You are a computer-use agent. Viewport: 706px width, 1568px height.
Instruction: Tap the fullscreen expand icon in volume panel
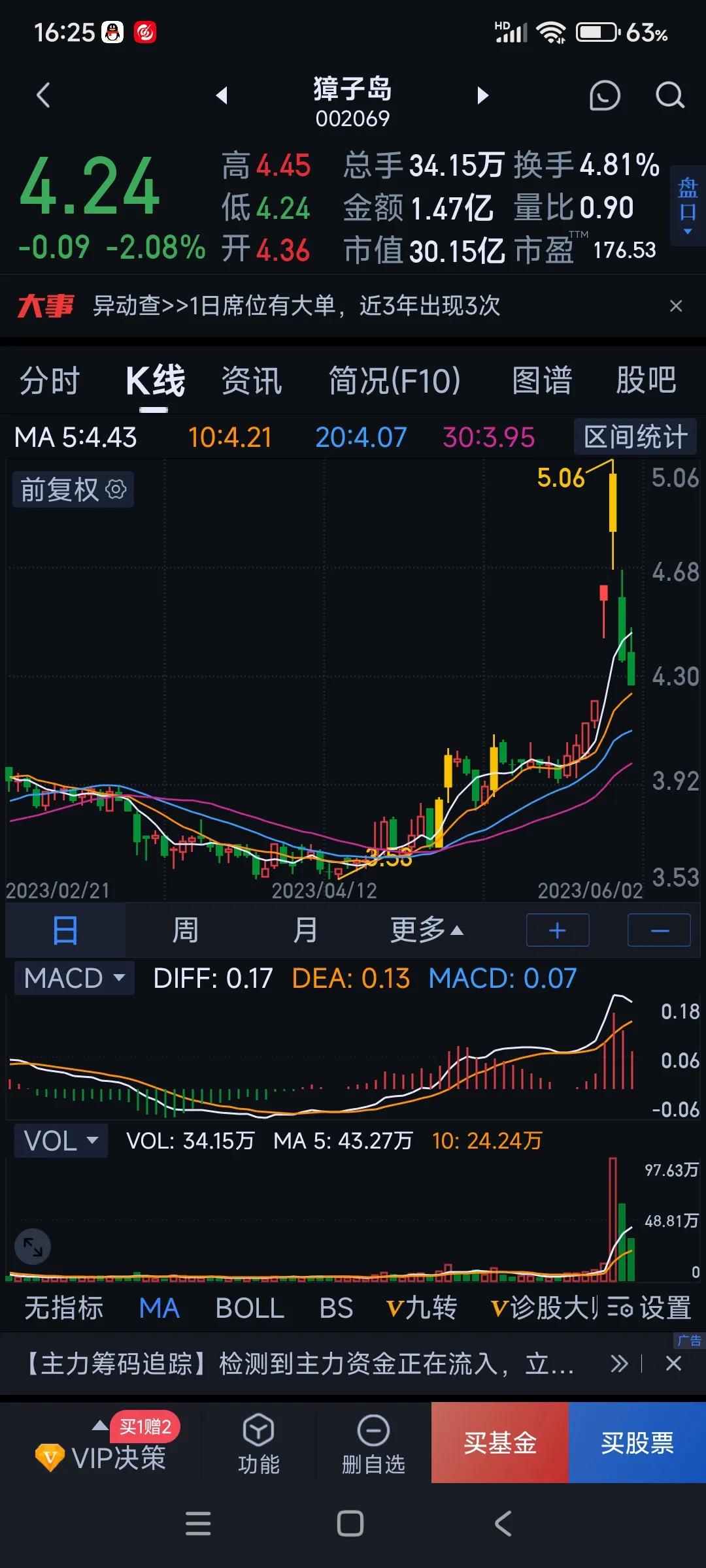(x=33, y=1246)
